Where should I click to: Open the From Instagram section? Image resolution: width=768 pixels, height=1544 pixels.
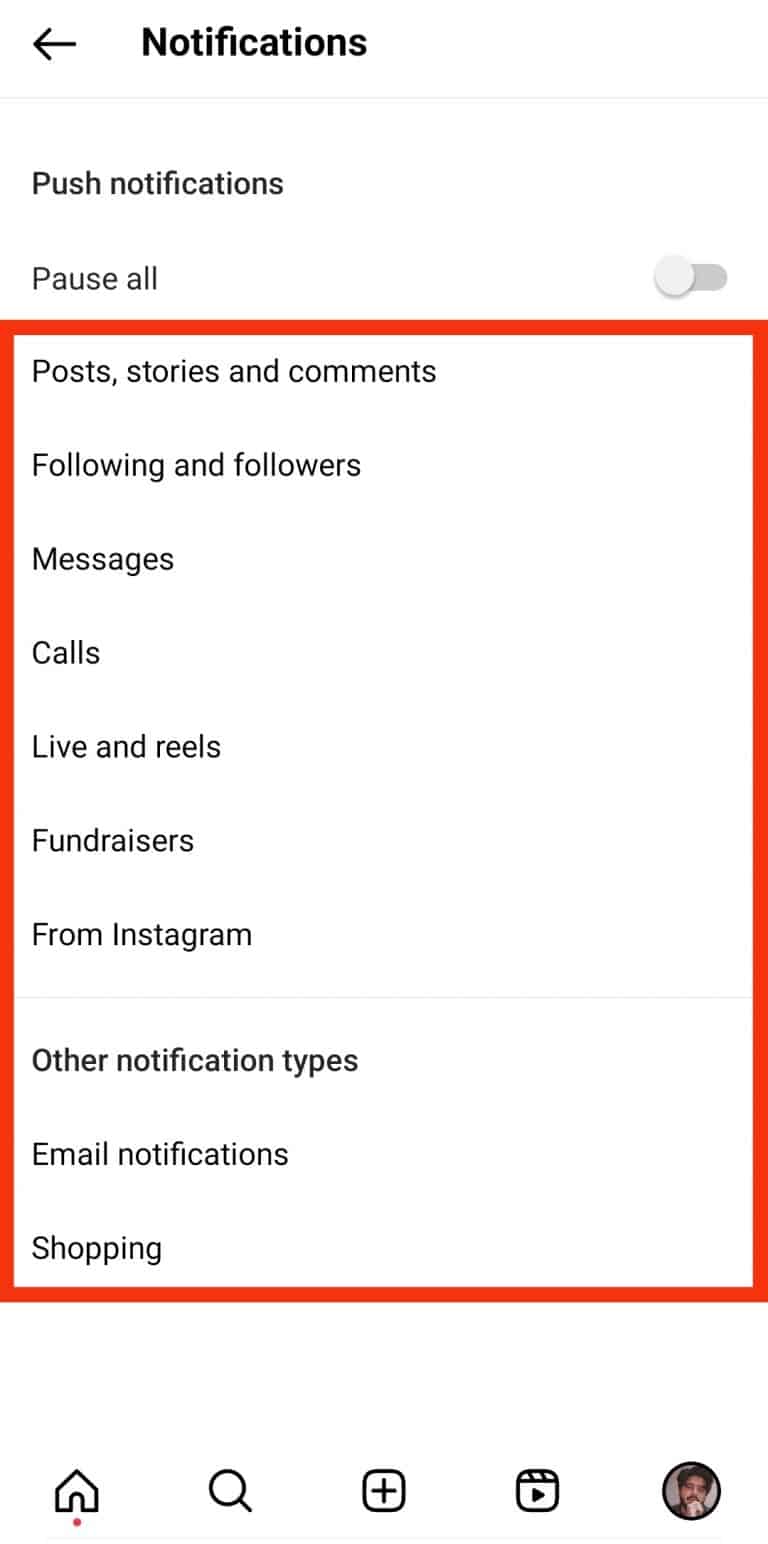[x=142, y=934]
